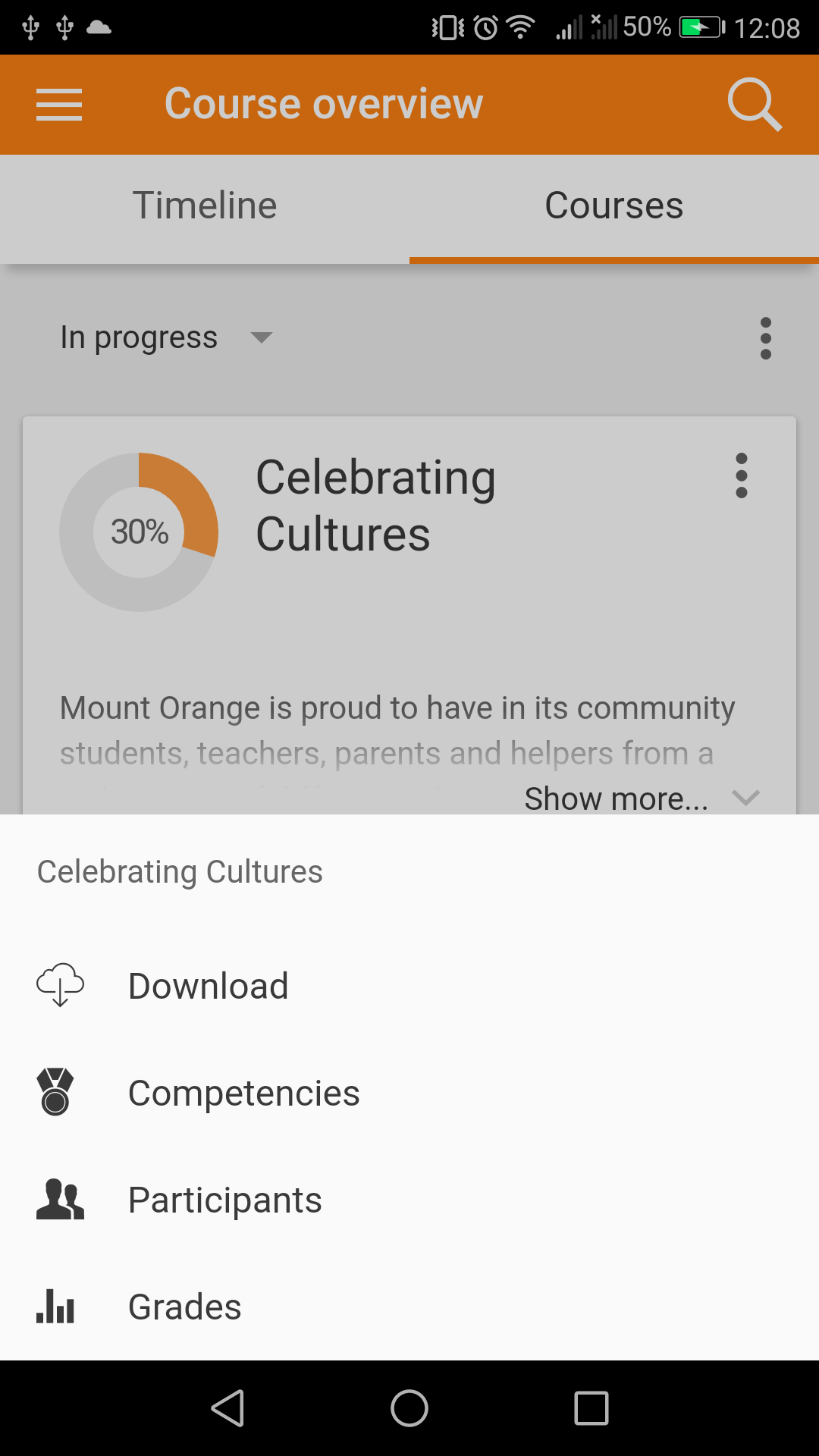Open Competencies for this course
The height and width of the screenshot is (1456, 819).
coord(409,1093)
